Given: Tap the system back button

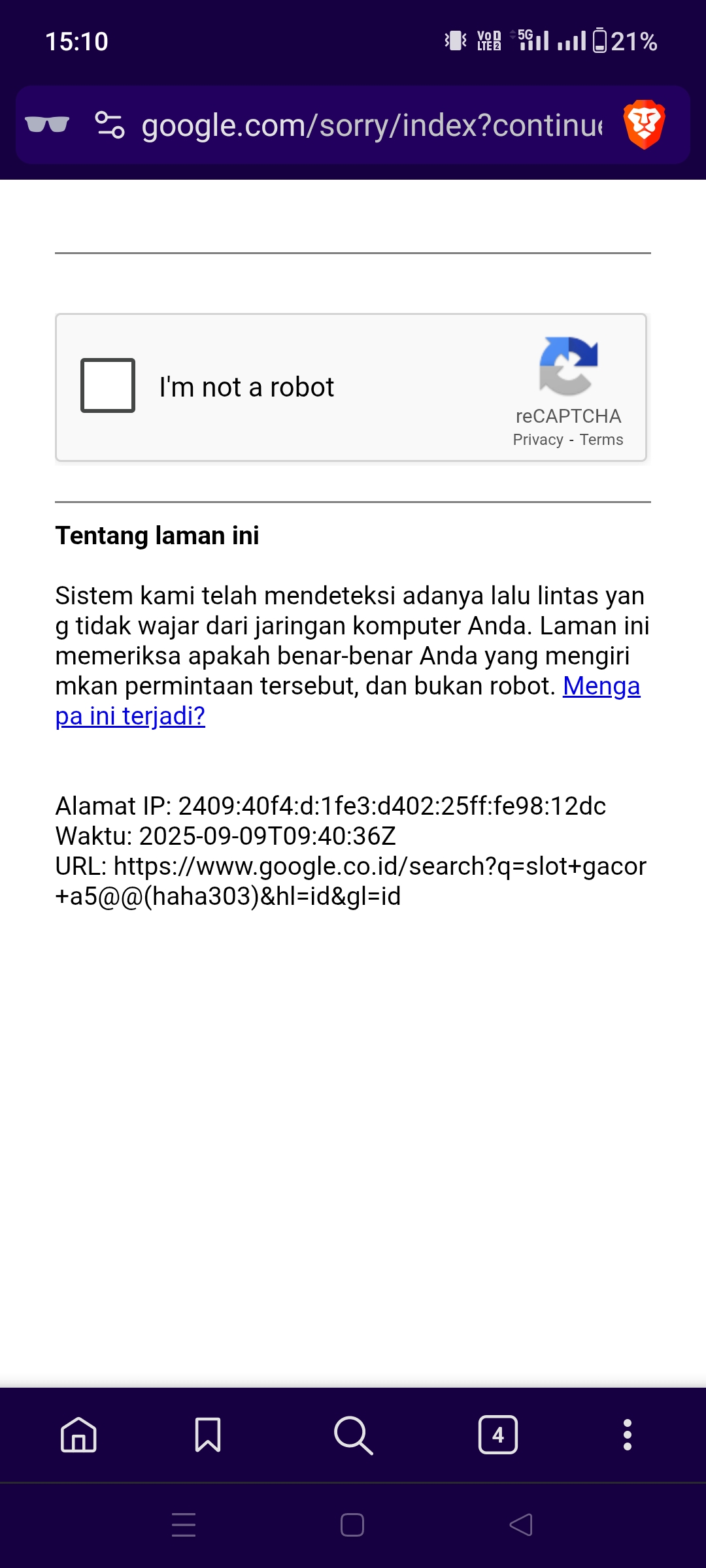Looking at the screenshot, I should click(x=521, y=1525).
